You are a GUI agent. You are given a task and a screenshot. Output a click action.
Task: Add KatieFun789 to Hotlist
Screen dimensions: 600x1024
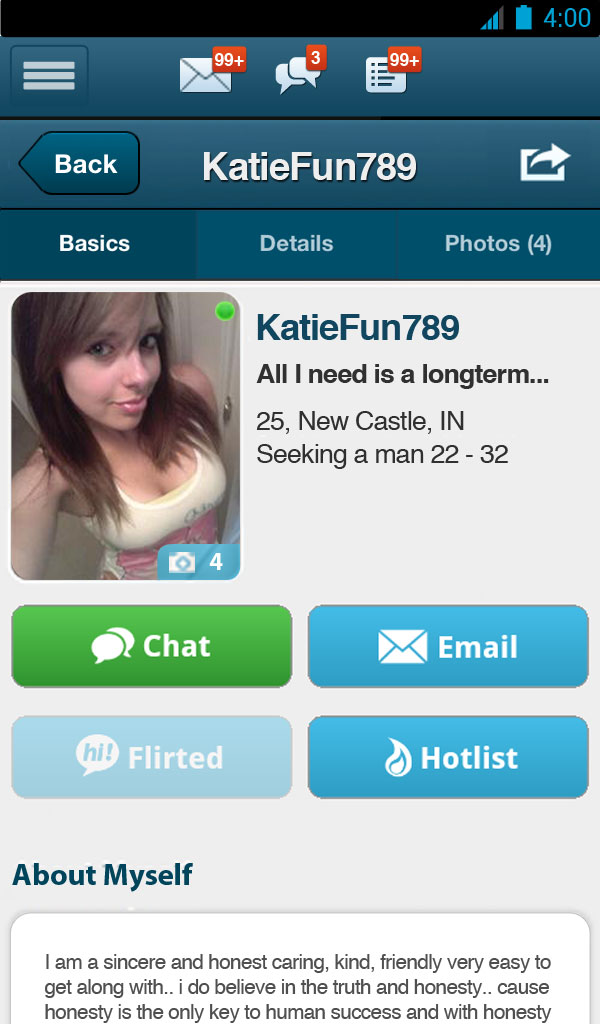[448, 757]
